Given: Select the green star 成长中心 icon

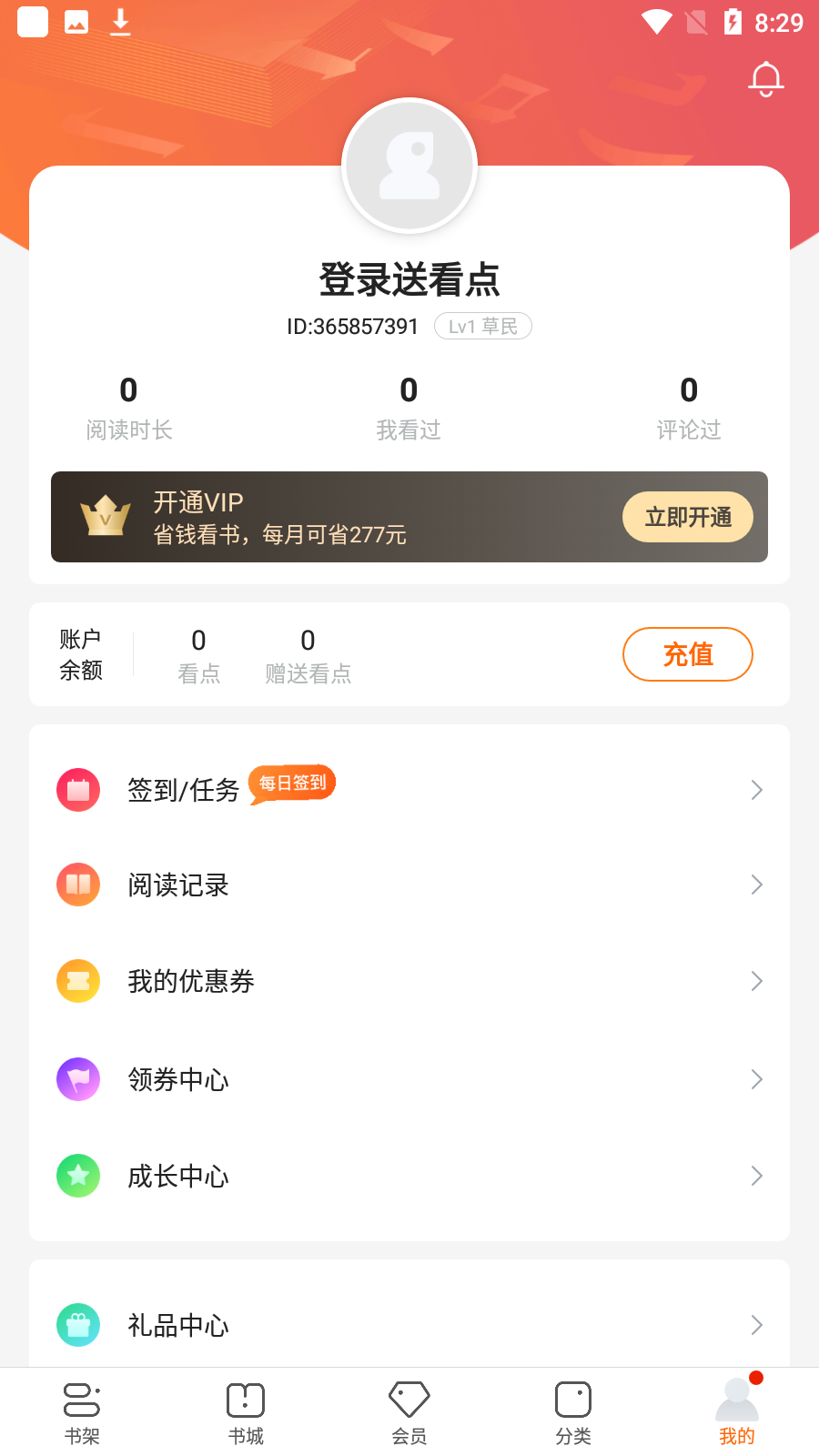Looking at the screenshot, I should tap(77, 1176).
